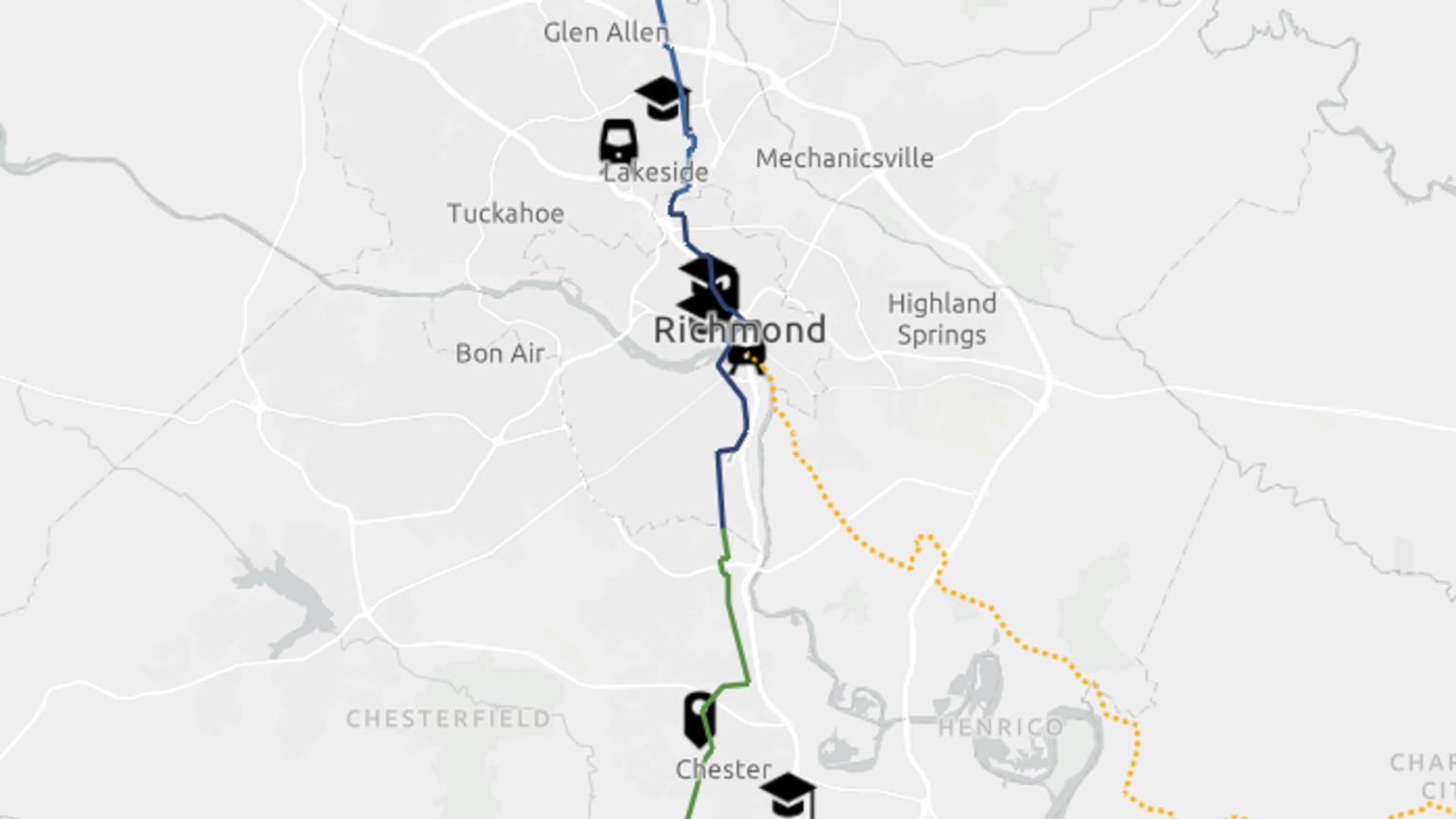1456x819 pixels.
Task: Select the train marker below the Richmond label
Action: pos(748,356)
